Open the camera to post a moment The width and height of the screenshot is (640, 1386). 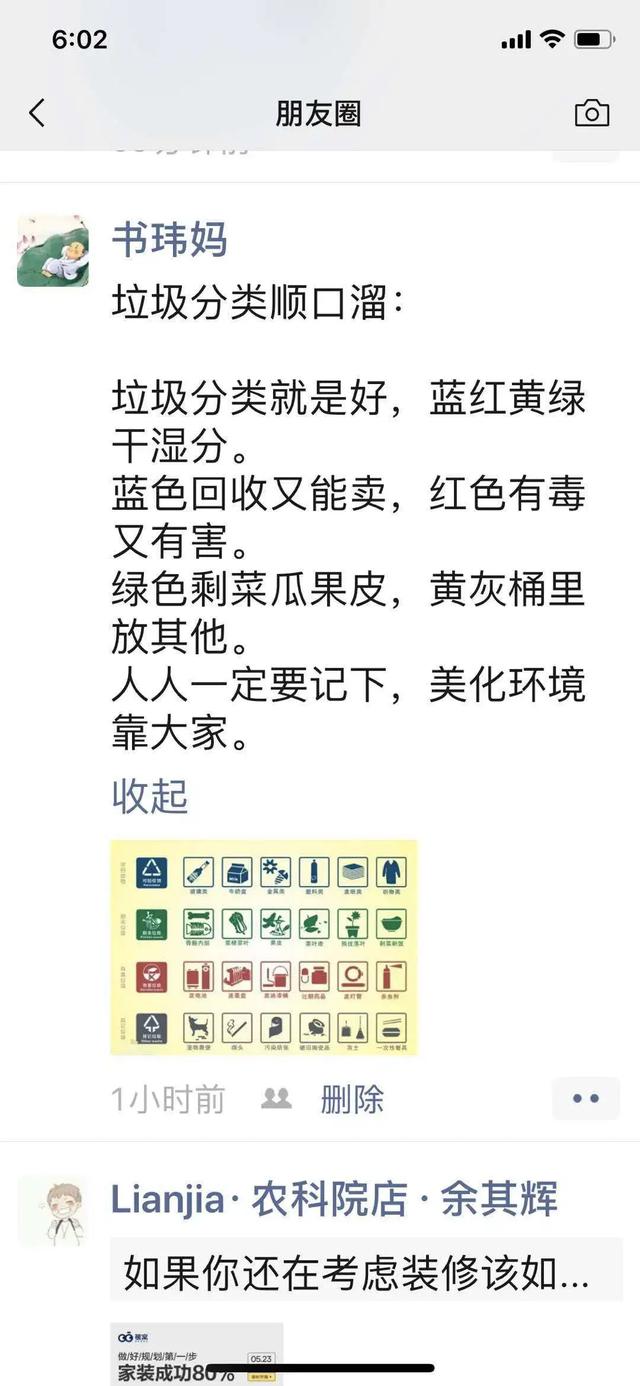click(592, 113)
